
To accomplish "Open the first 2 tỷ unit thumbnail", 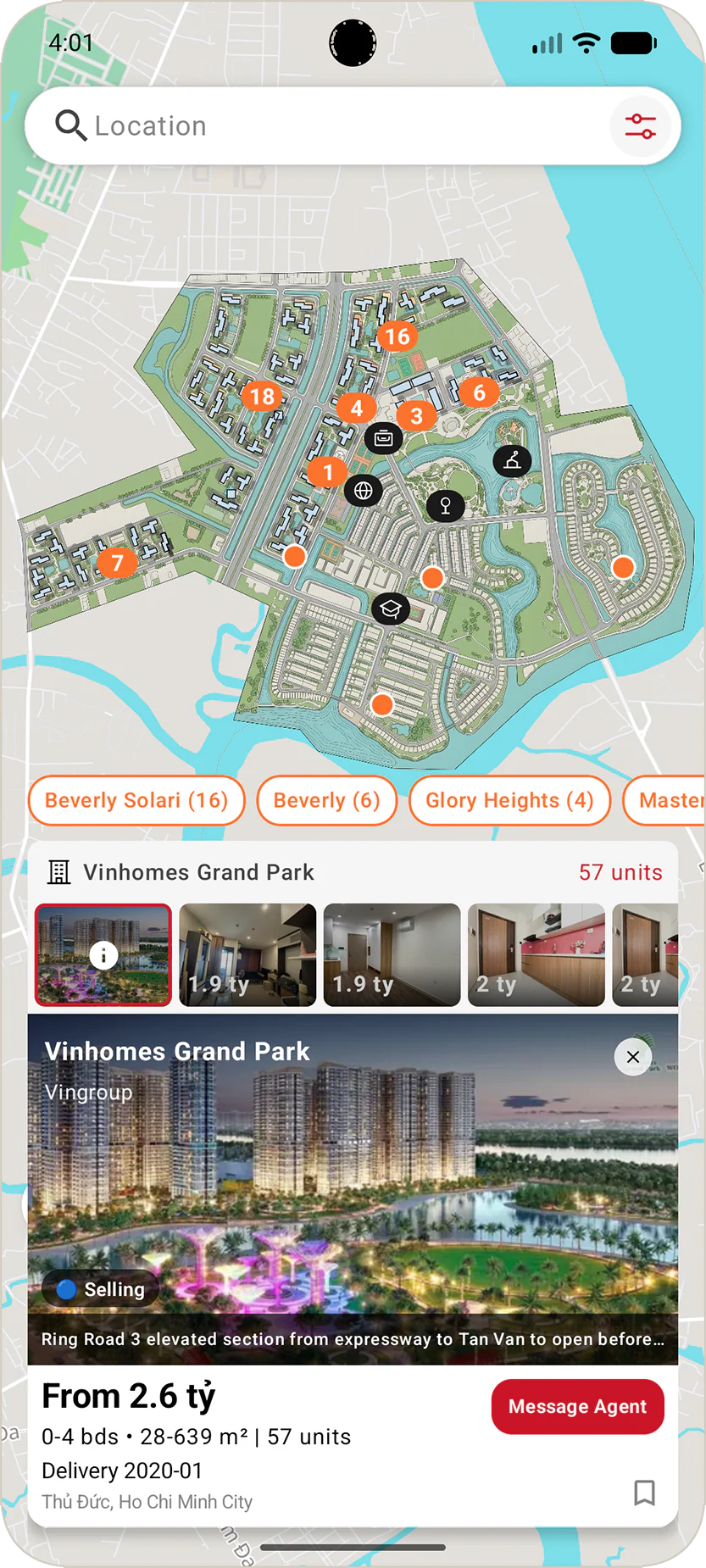I will [x=536, y=955].
